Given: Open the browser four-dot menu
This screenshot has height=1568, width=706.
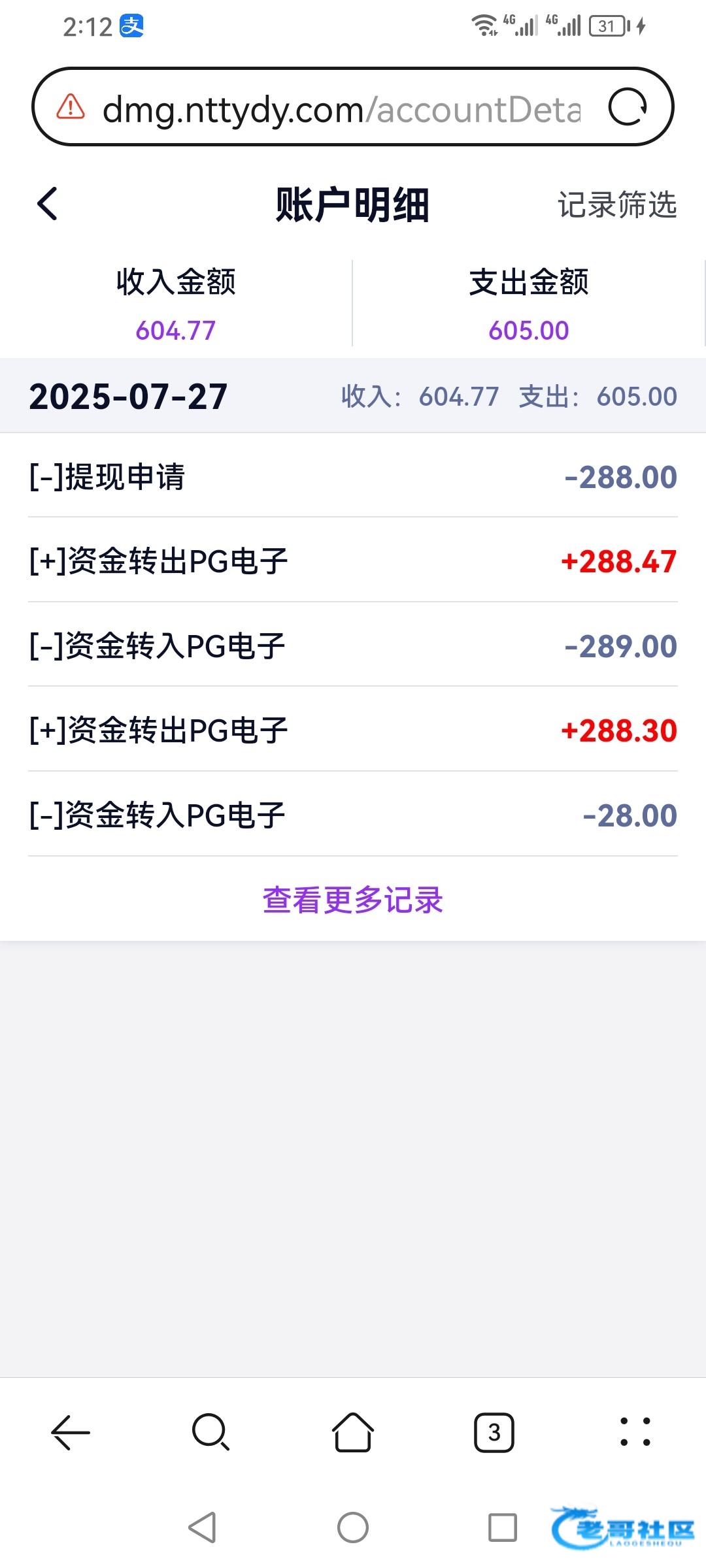Looking at the screenshot, I should pos(635,1432).
